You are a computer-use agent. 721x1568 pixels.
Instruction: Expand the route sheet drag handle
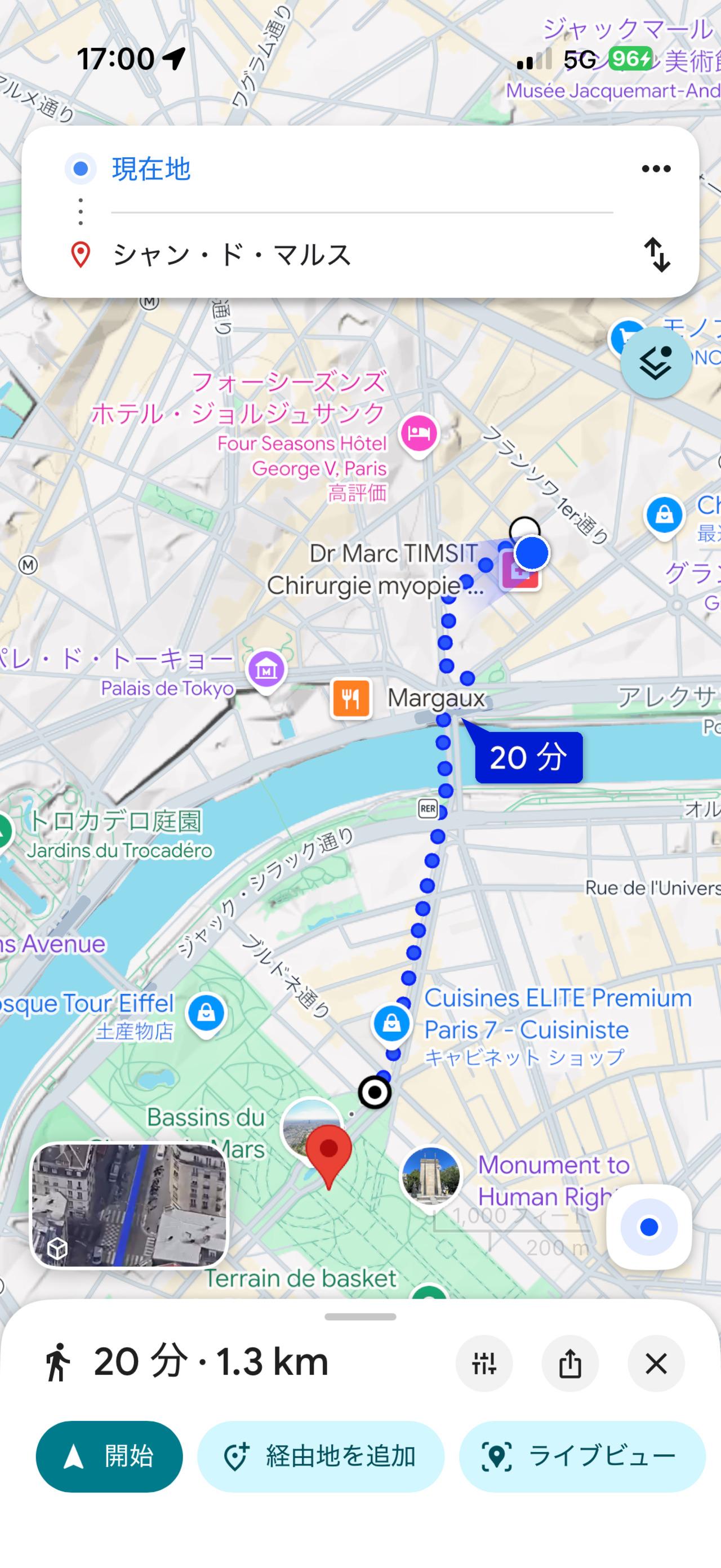point(360,1317)
